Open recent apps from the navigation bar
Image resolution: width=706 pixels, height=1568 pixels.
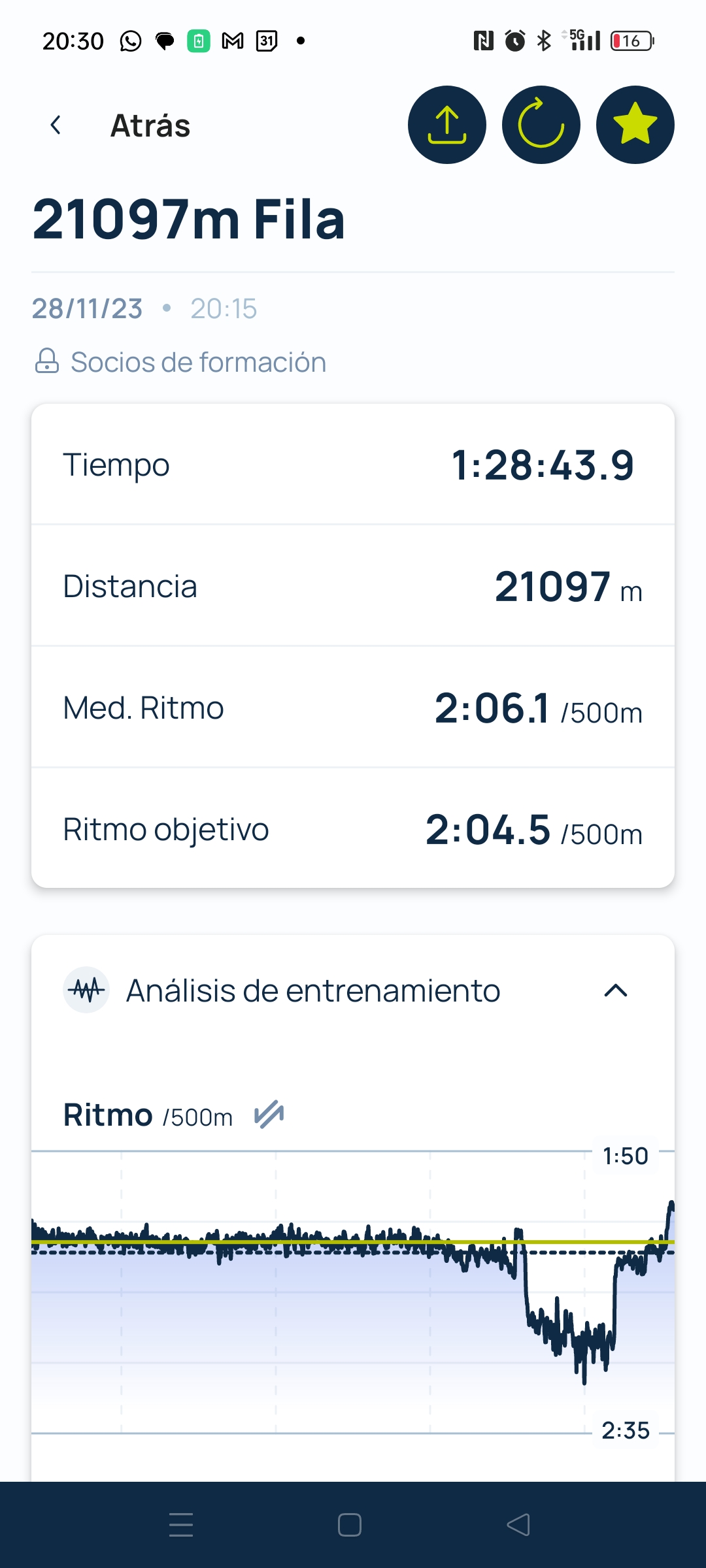pyautogui.click(x=181, y=1525)
